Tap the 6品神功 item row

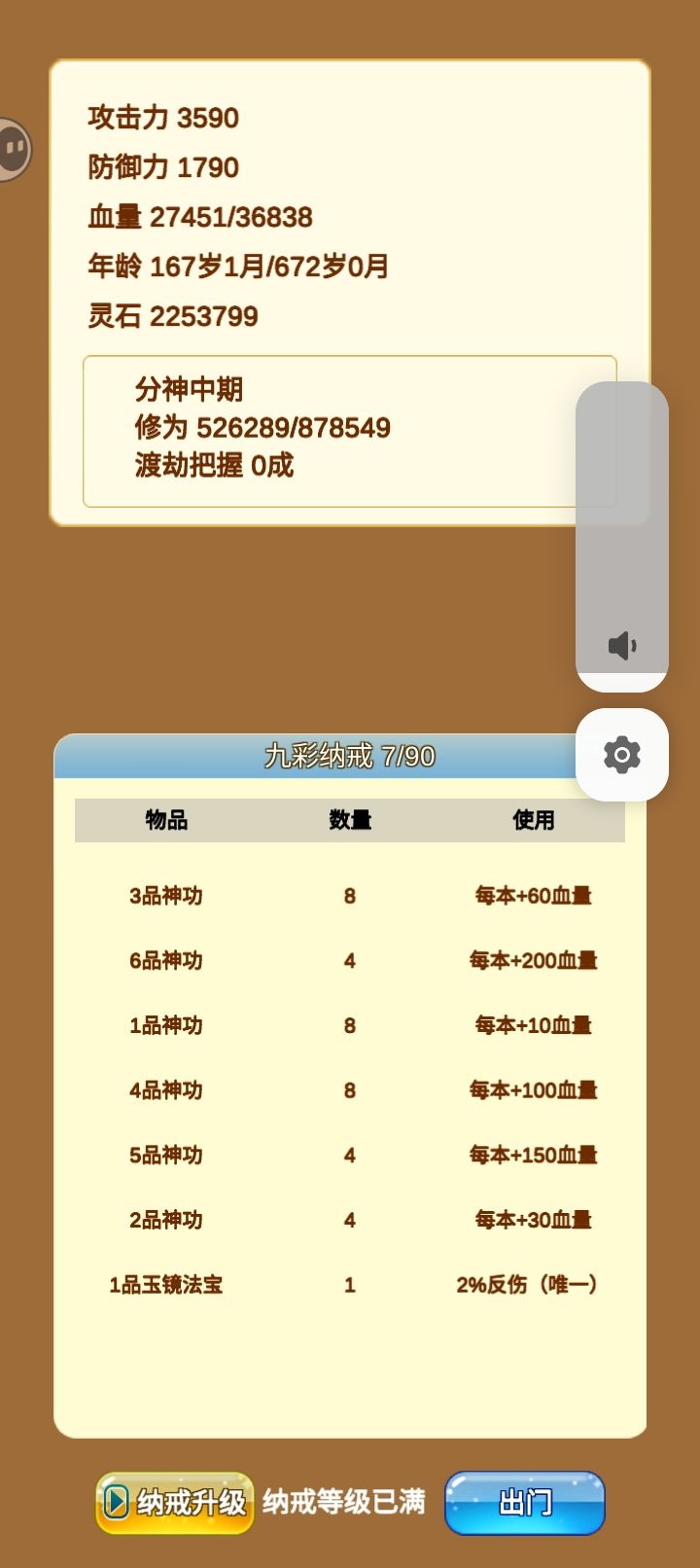point(165,960)
